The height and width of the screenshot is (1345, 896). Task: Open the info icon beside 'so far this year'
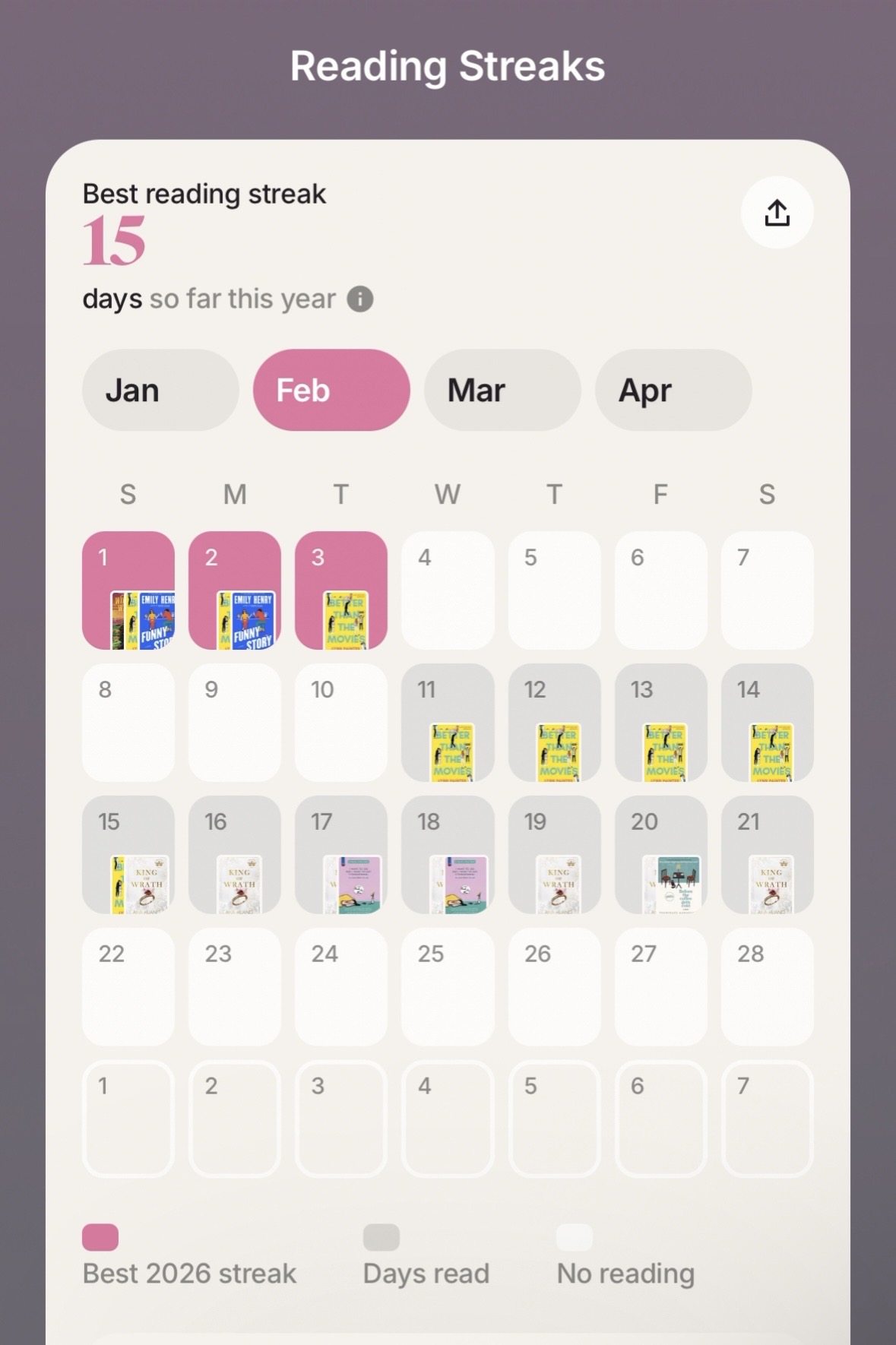360,299
